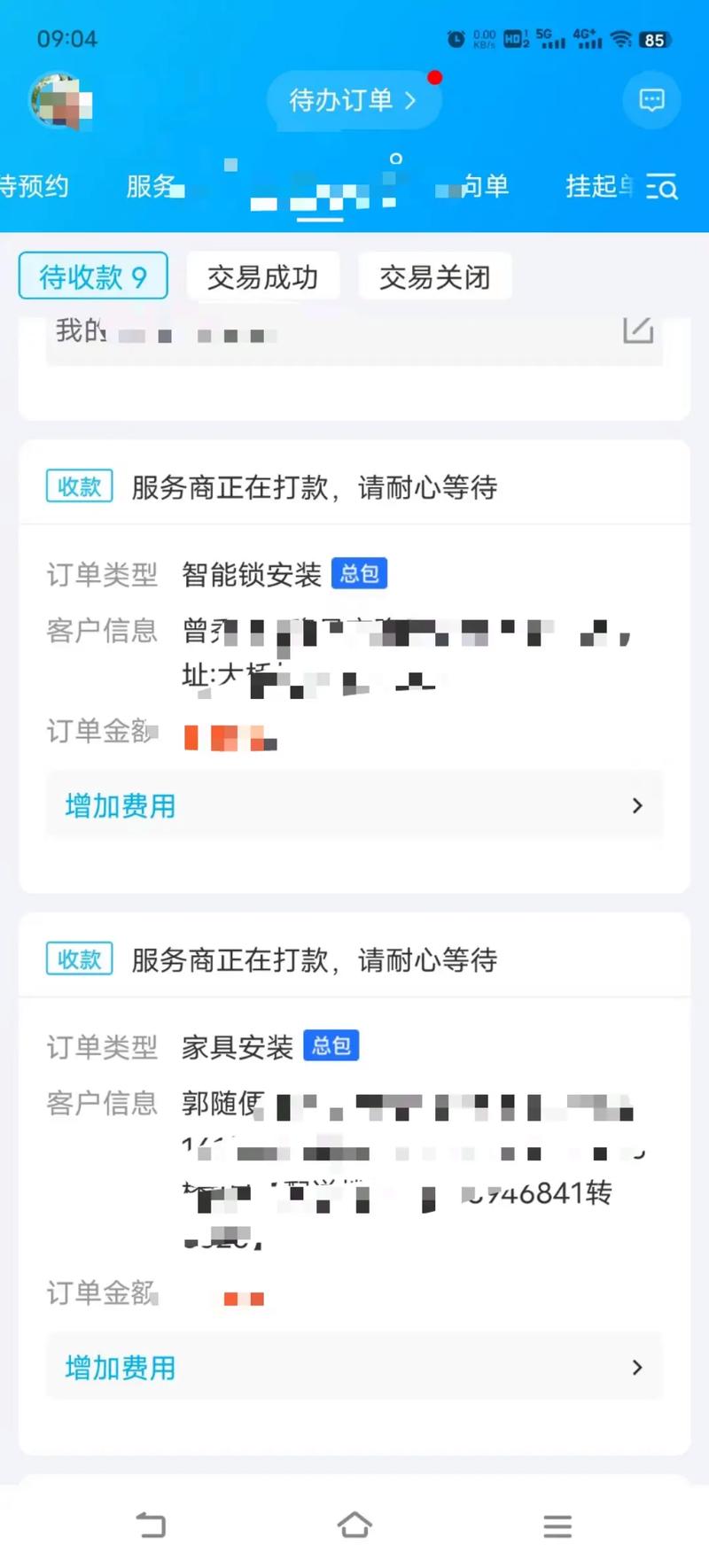Tap the home icon in bottom navigation
Image resolution: width=709 pixels, height=1568 pixels.
click(354, 1525)
